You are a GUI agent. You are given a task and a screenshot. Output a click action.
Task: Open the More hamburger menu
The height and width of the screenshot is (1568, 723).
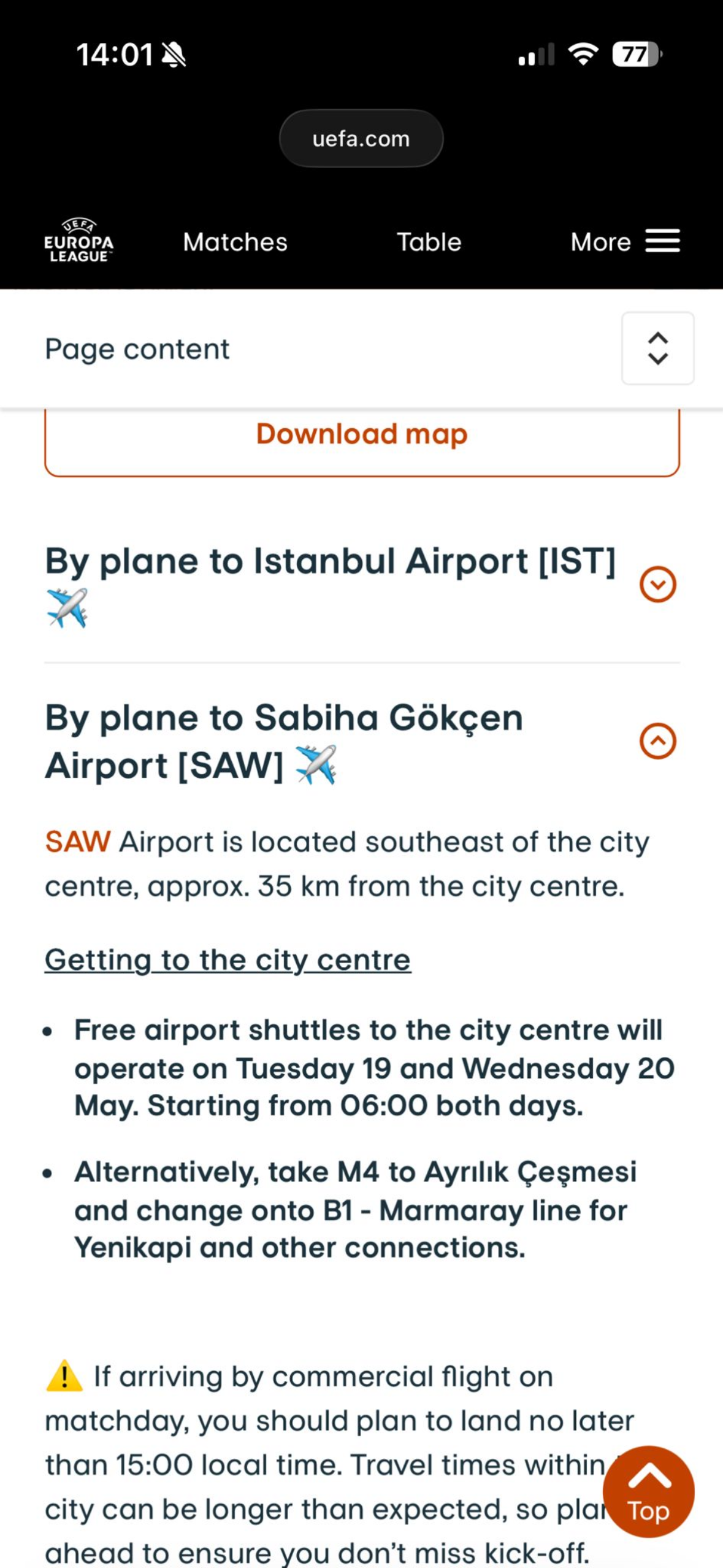[625, 242]
